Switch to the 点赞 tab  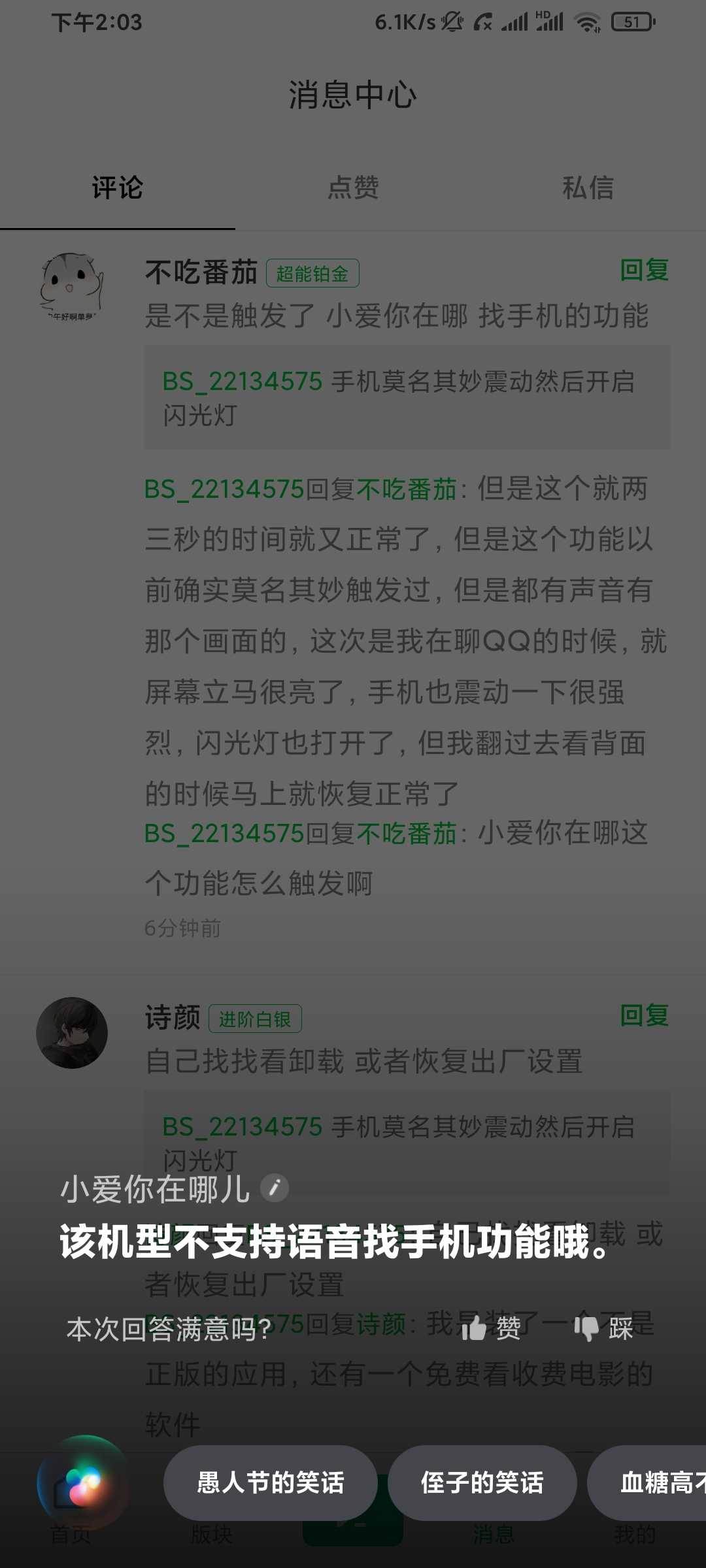coord(353,188)
